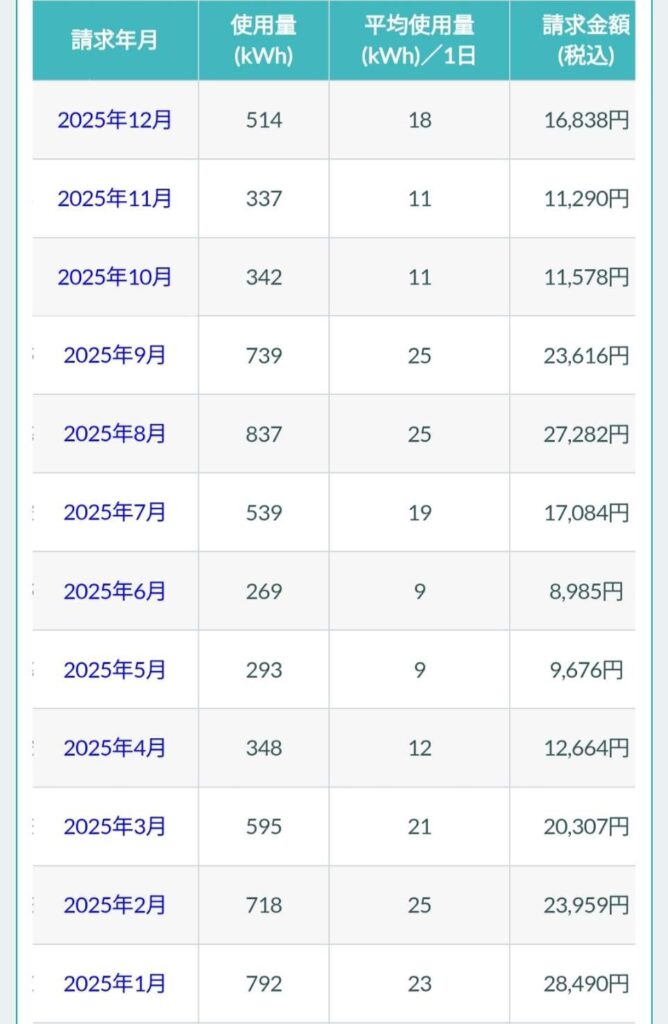Open the 2025年1月 bill

114,984
